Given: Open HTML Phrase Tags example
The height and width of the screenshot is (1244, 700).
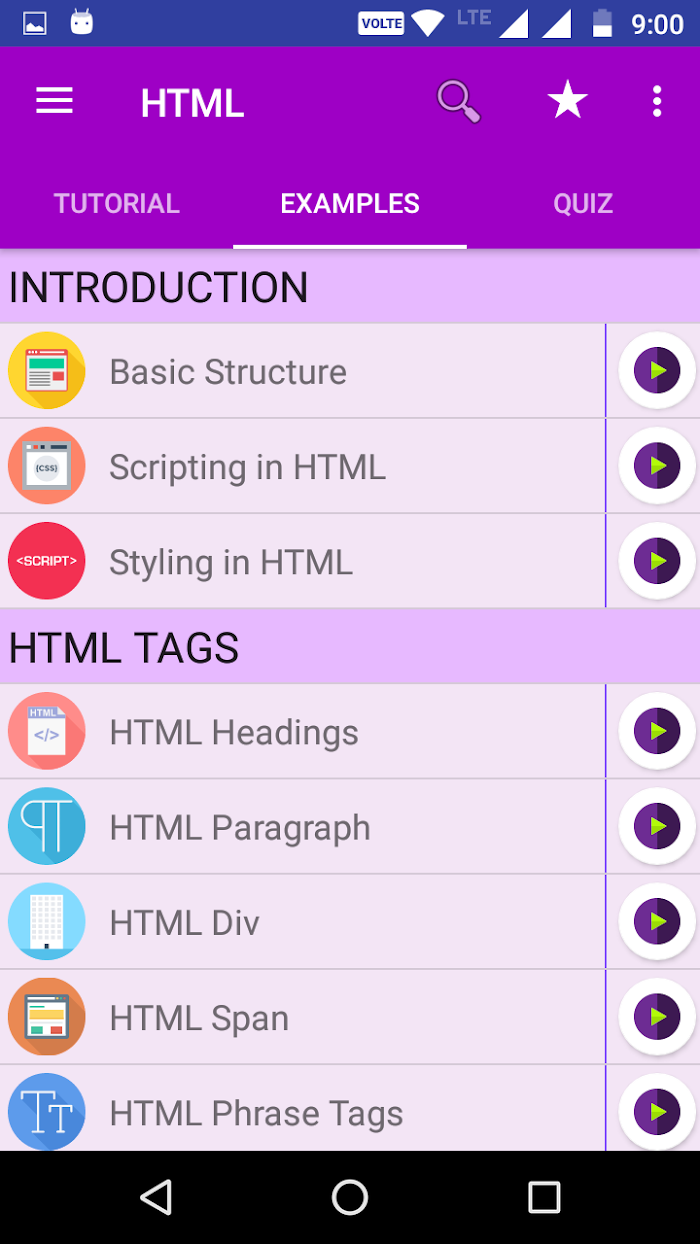Looking at the screenshot, I should click(x=302, y=1110).
